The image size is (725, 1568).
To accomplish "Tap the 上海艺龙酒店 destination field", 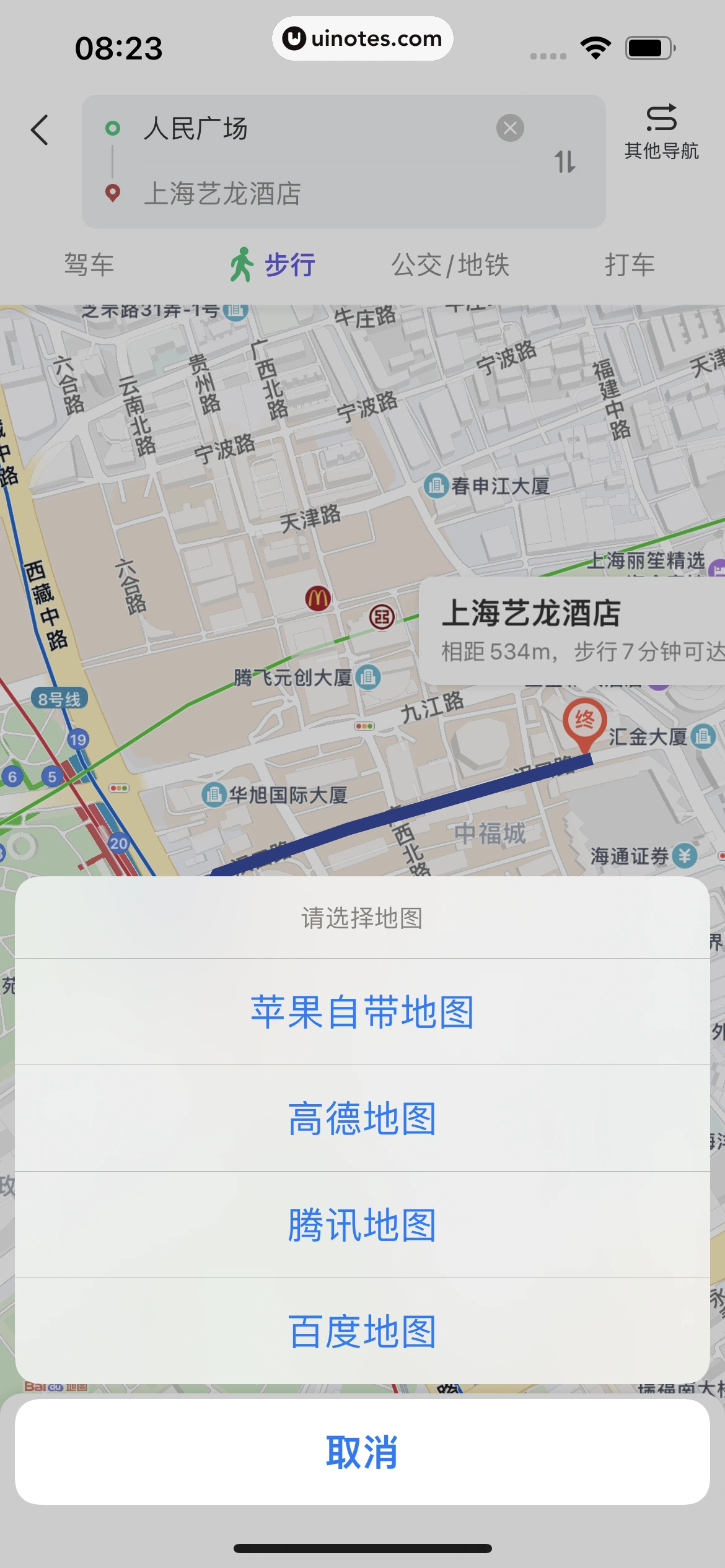I will [279, 194].
